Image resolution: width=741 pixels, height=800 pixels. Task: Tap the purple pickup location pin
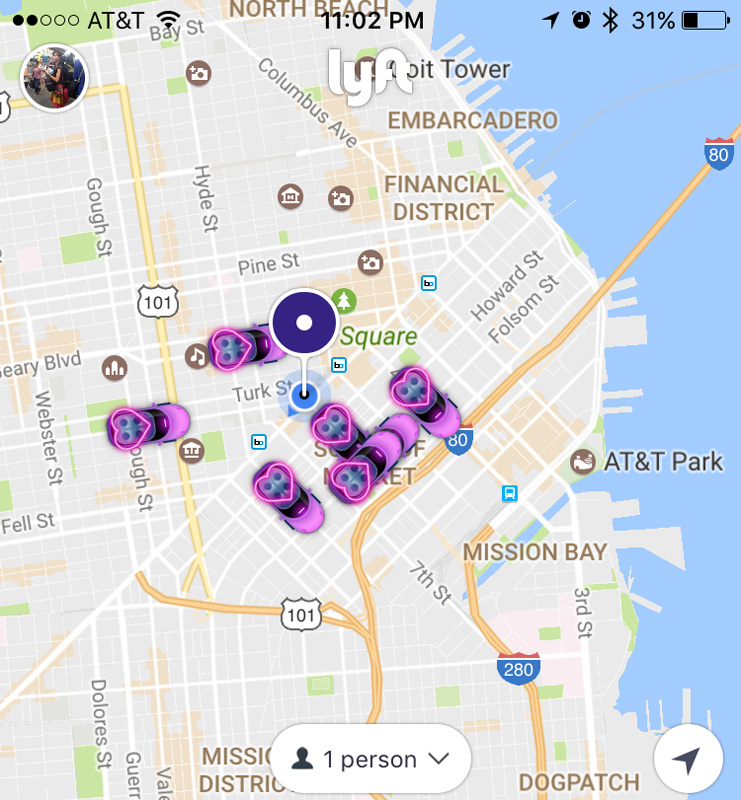[x=304, y=324]
